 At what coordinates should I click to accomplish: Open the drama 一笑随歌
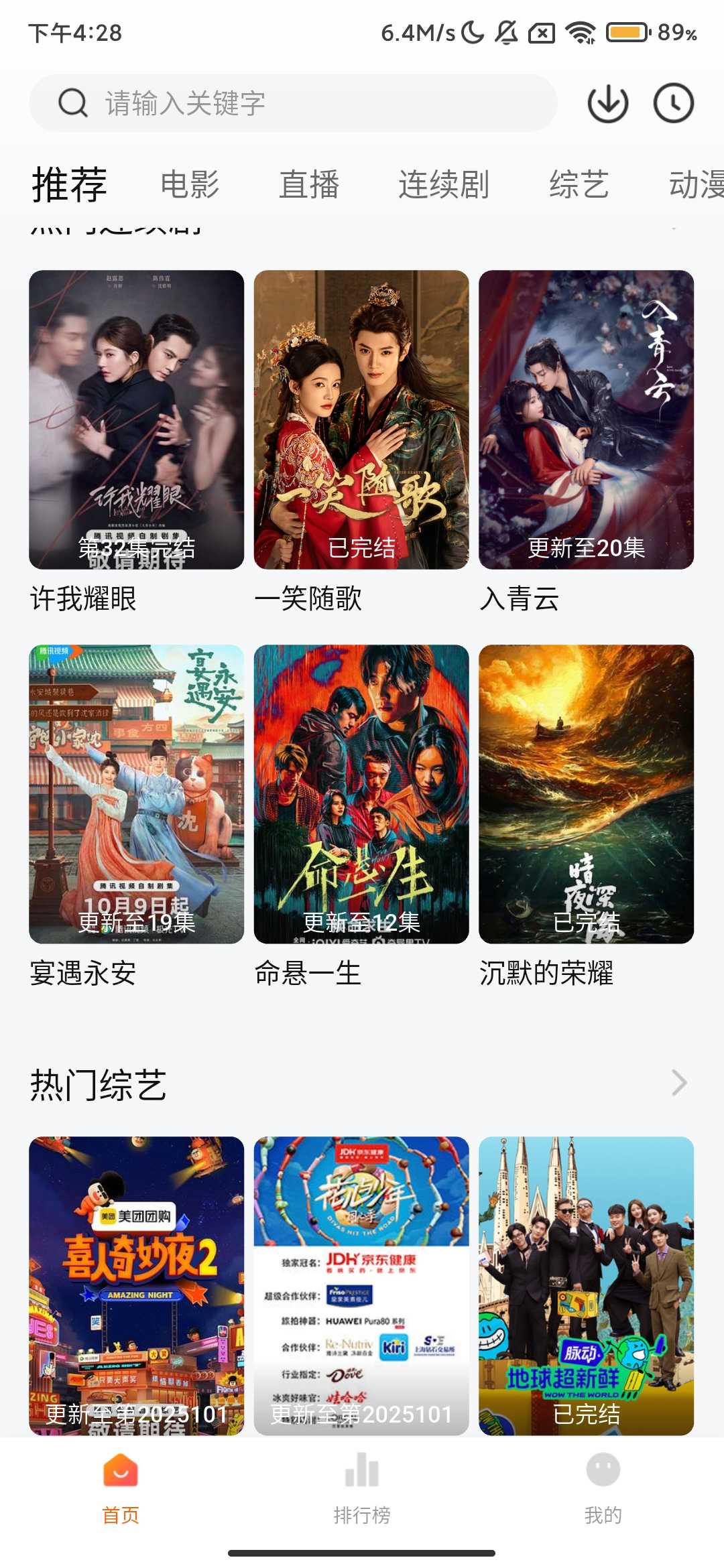click(x=361, y=419)
